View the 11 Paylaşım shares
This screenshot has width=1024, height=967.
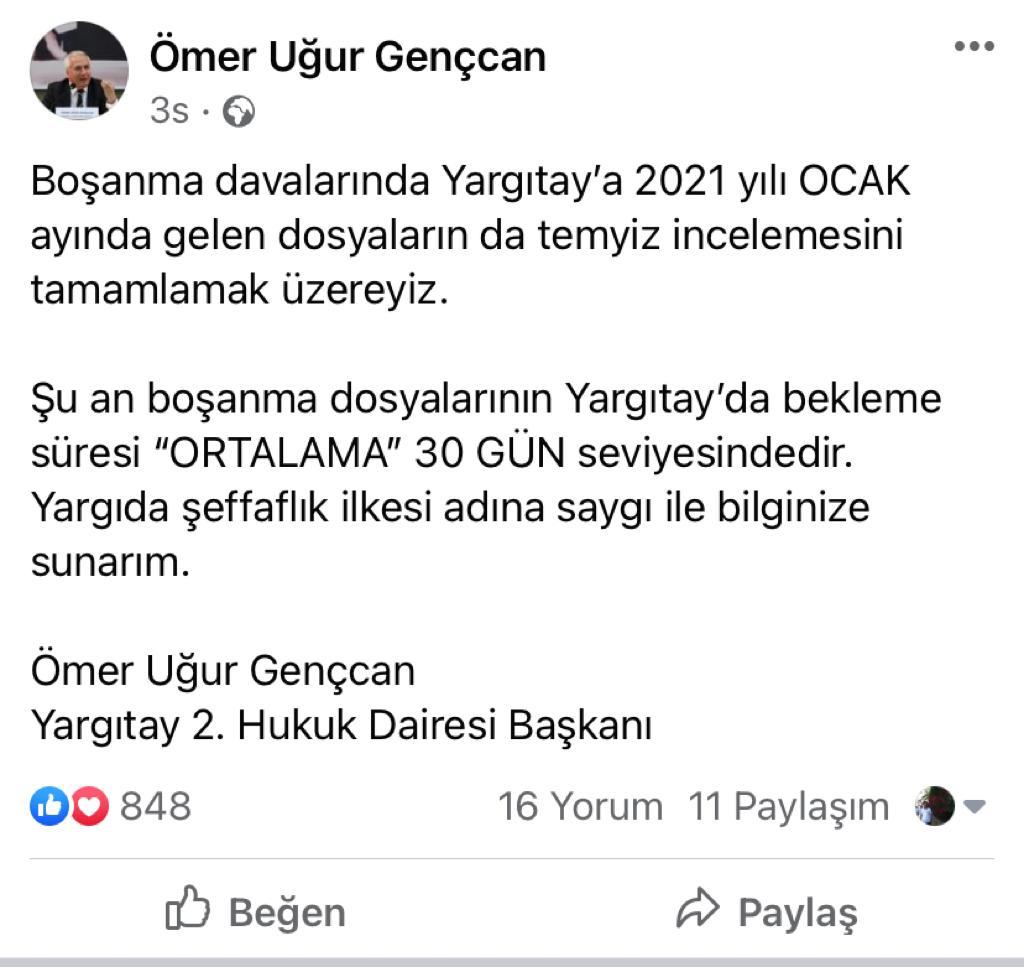(788, 806)
